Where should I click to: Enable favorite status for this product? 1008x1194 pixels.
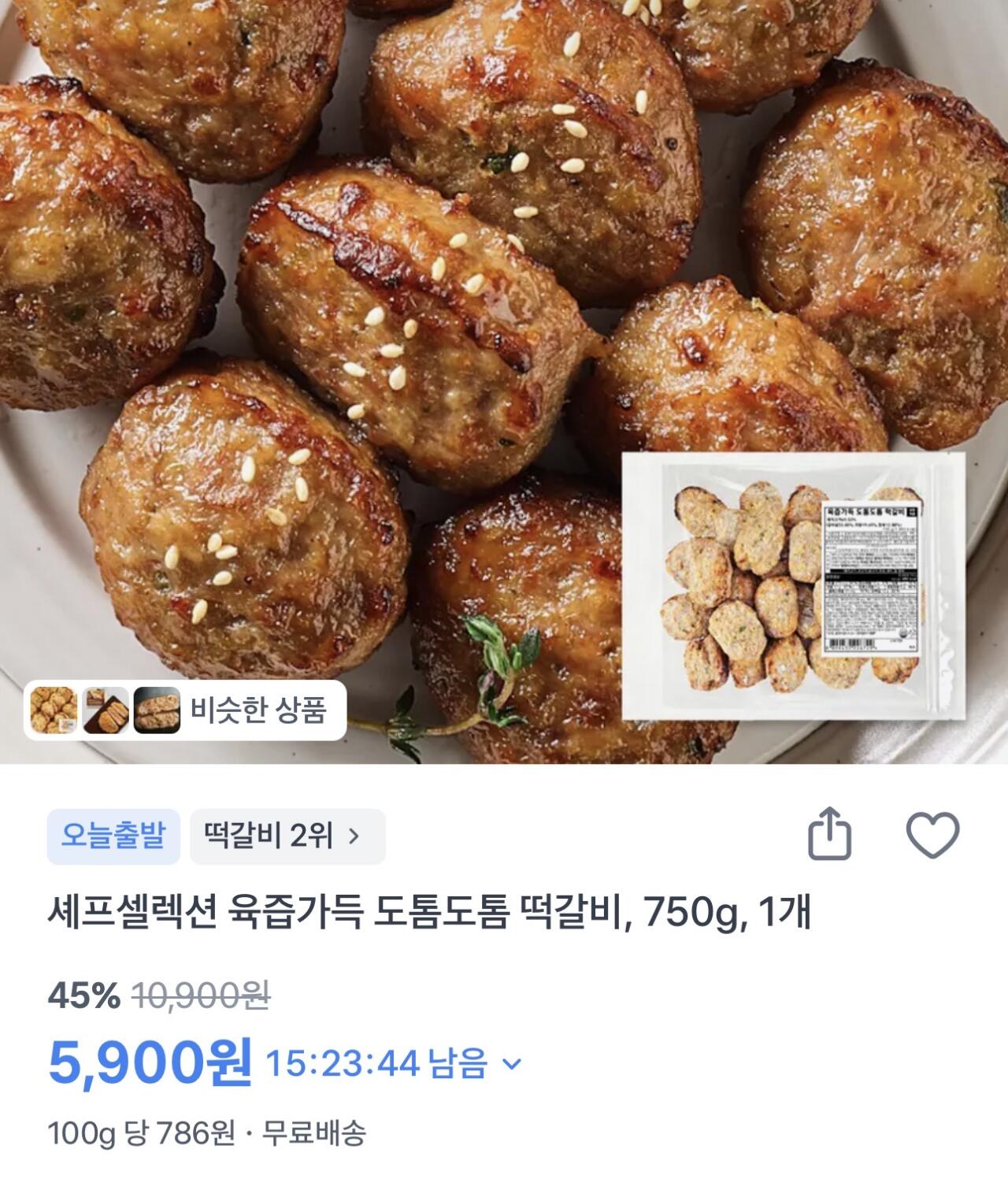click(x=934, y=836)
